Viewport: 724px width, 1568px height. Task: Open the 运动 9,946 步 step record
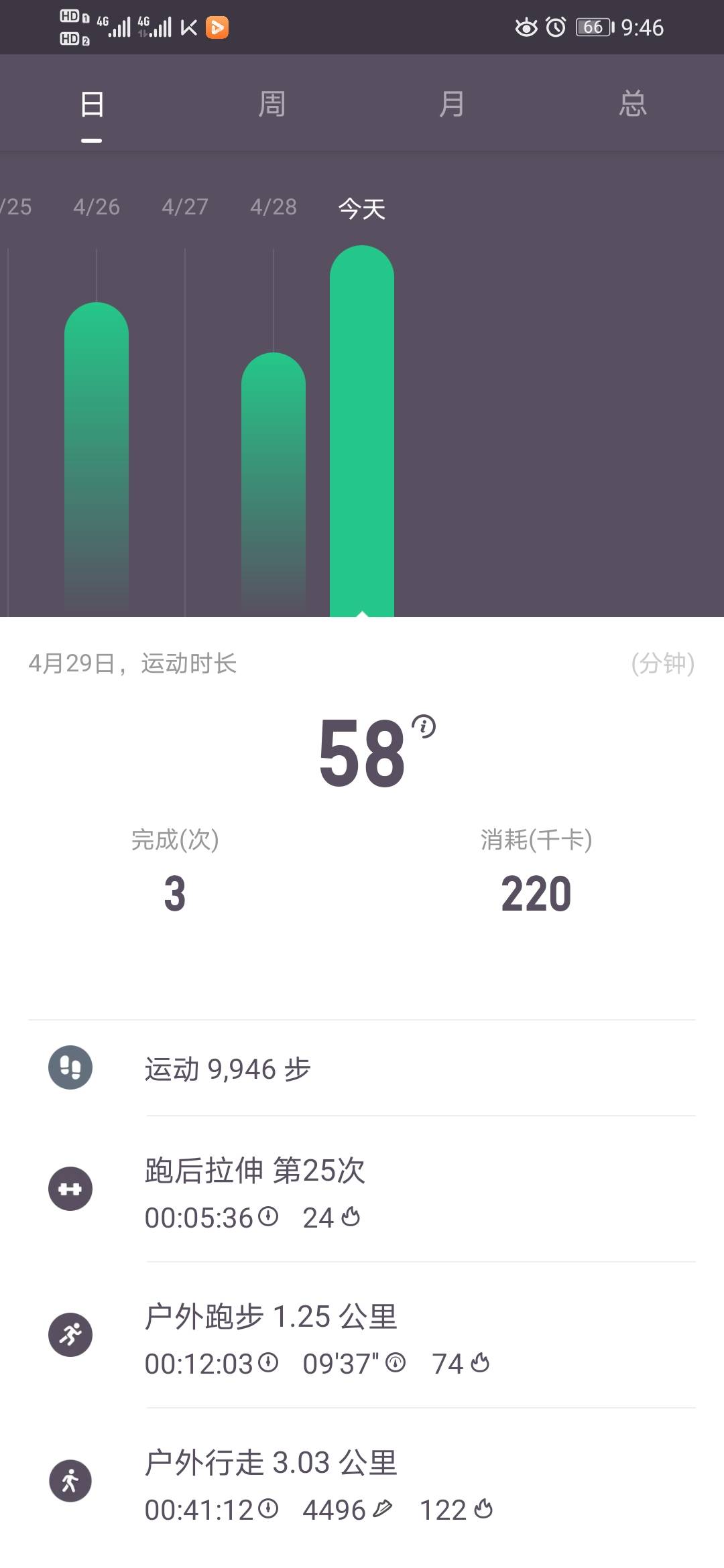click(362, 1068)
